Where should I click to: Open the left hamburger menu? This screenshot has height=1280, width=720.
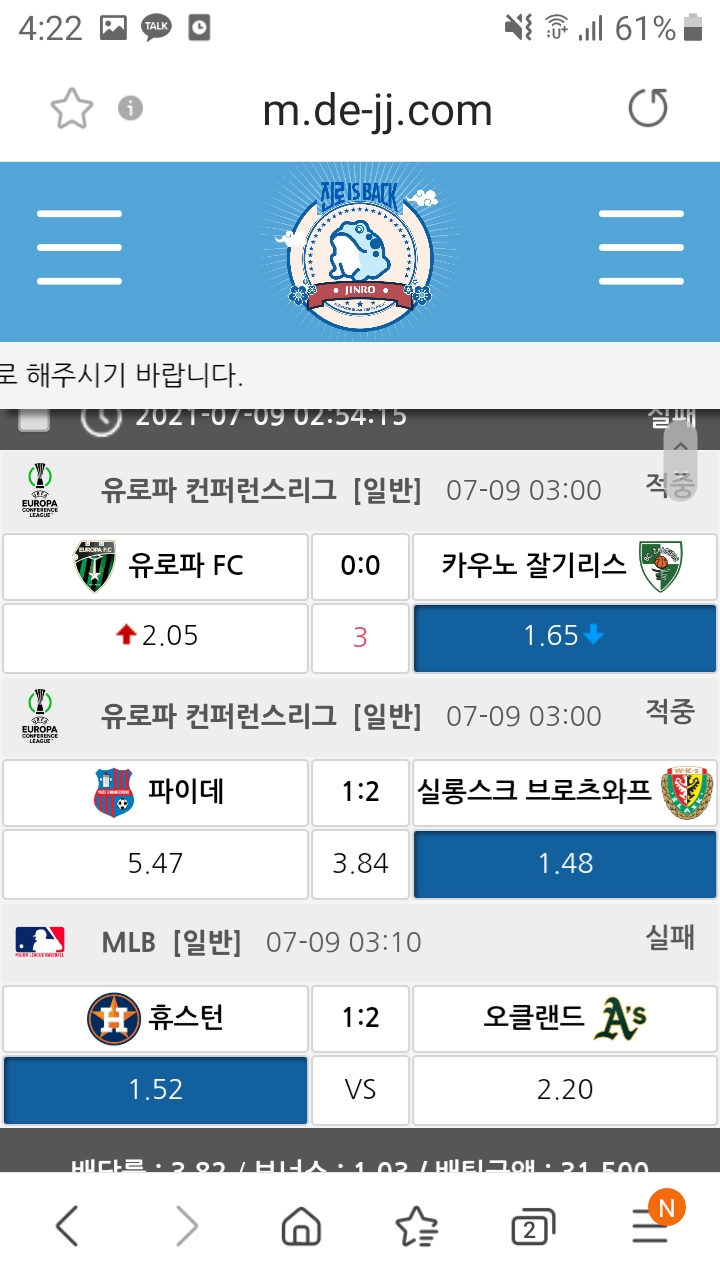pyautogui.click(x=79, y=247)
